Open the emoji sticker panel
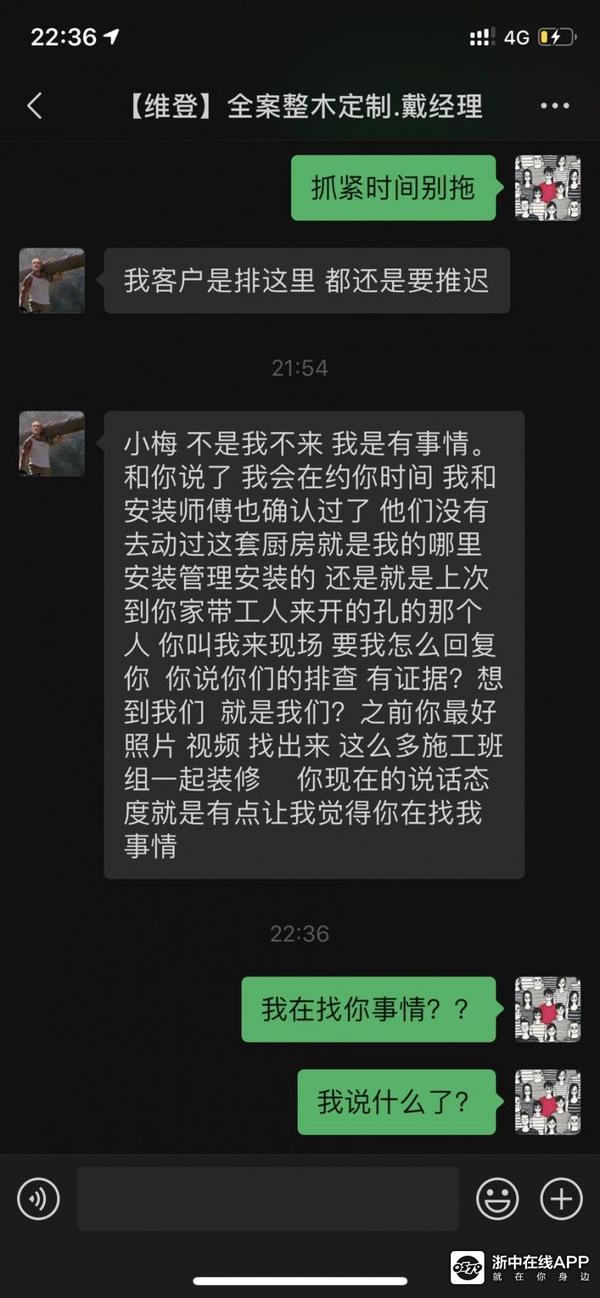Viewport: 600px width, 1298px height. coord(497,1198)
